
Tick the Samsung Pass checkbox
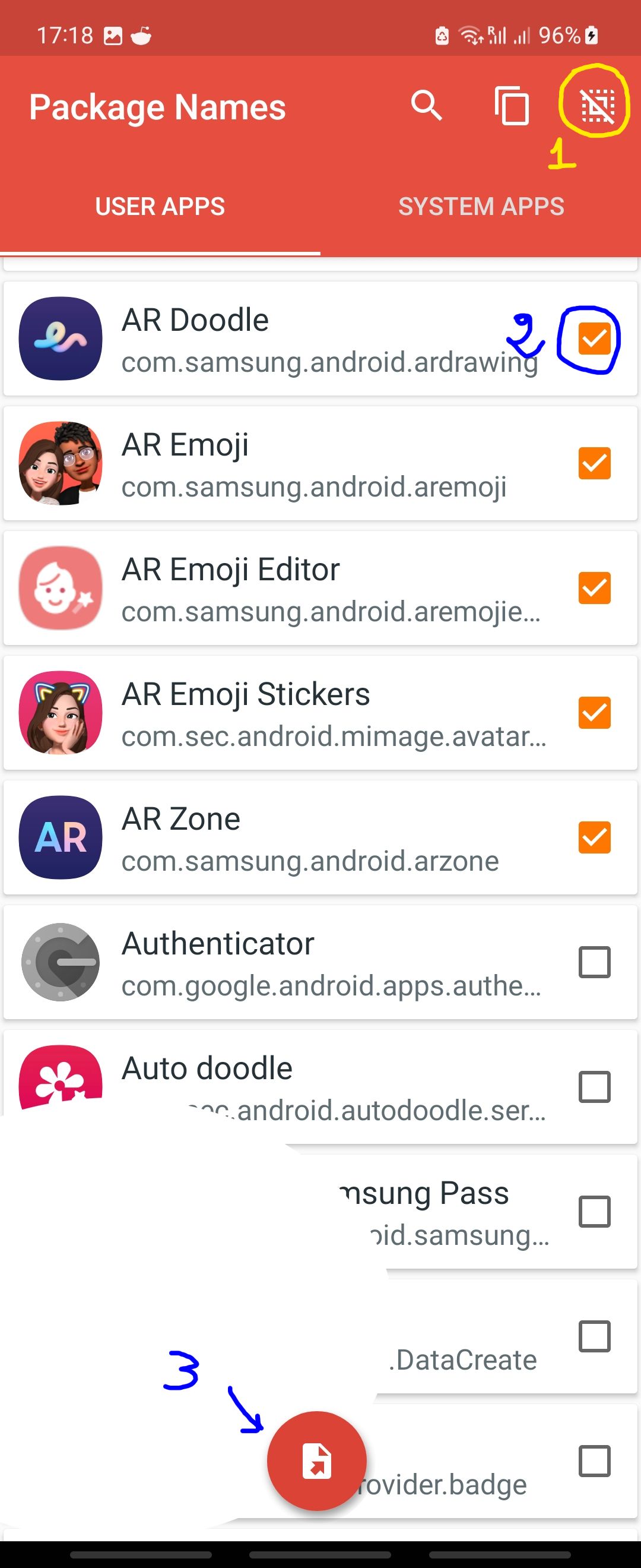(x=594, y=1212)
